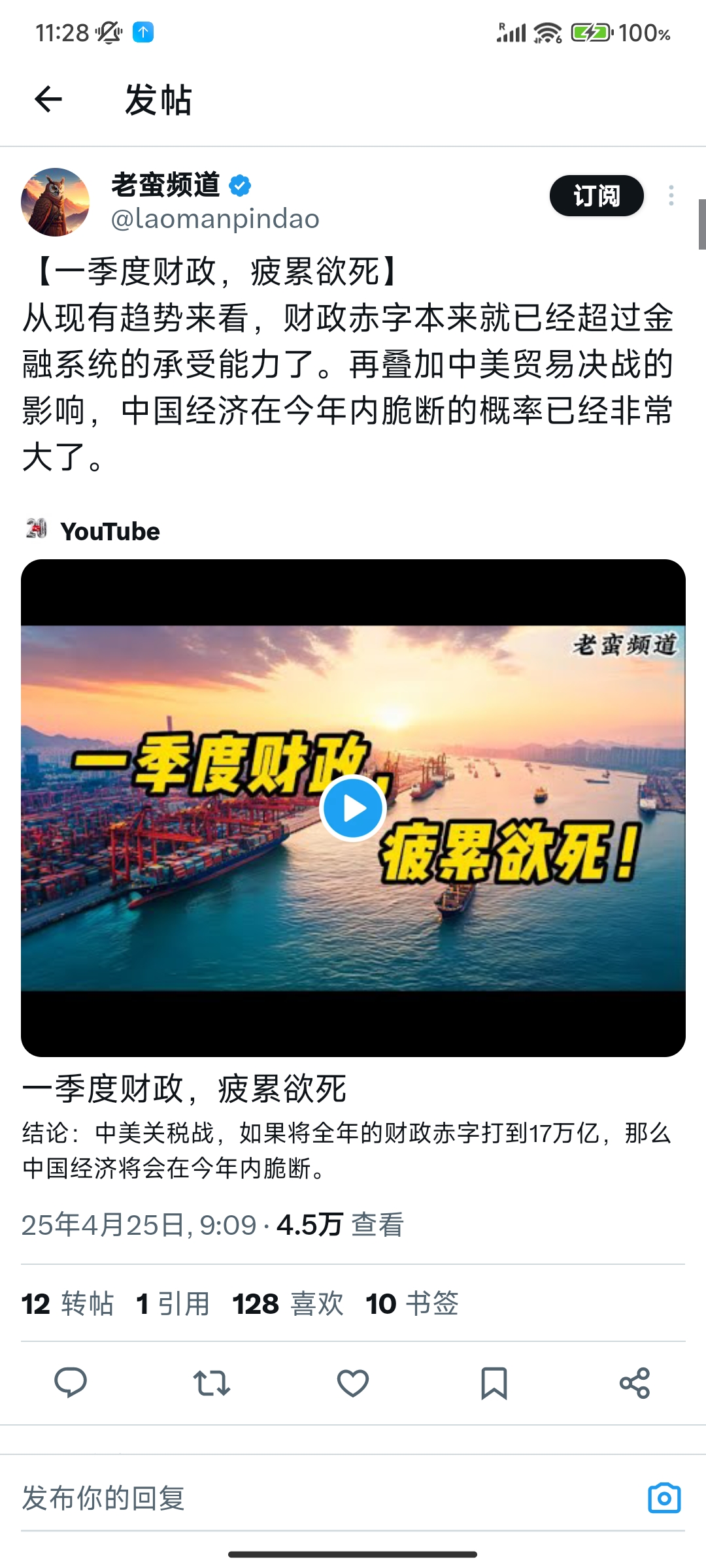Screen dimensions: 706x1568
Task: Go back using the arrow beside 发帖
Action: click(48, 99)
